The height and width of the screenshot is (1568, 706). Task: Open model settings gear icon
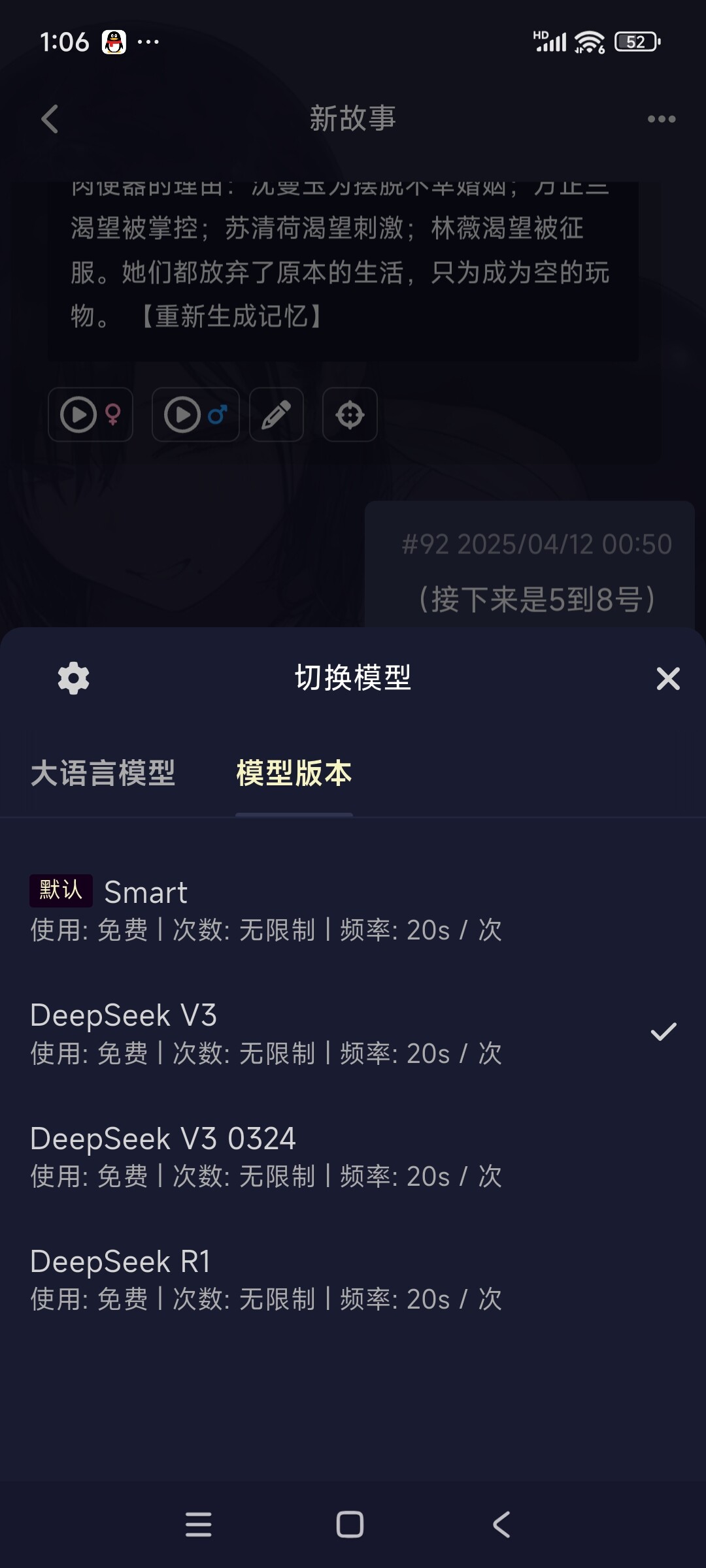click(73, 678)
